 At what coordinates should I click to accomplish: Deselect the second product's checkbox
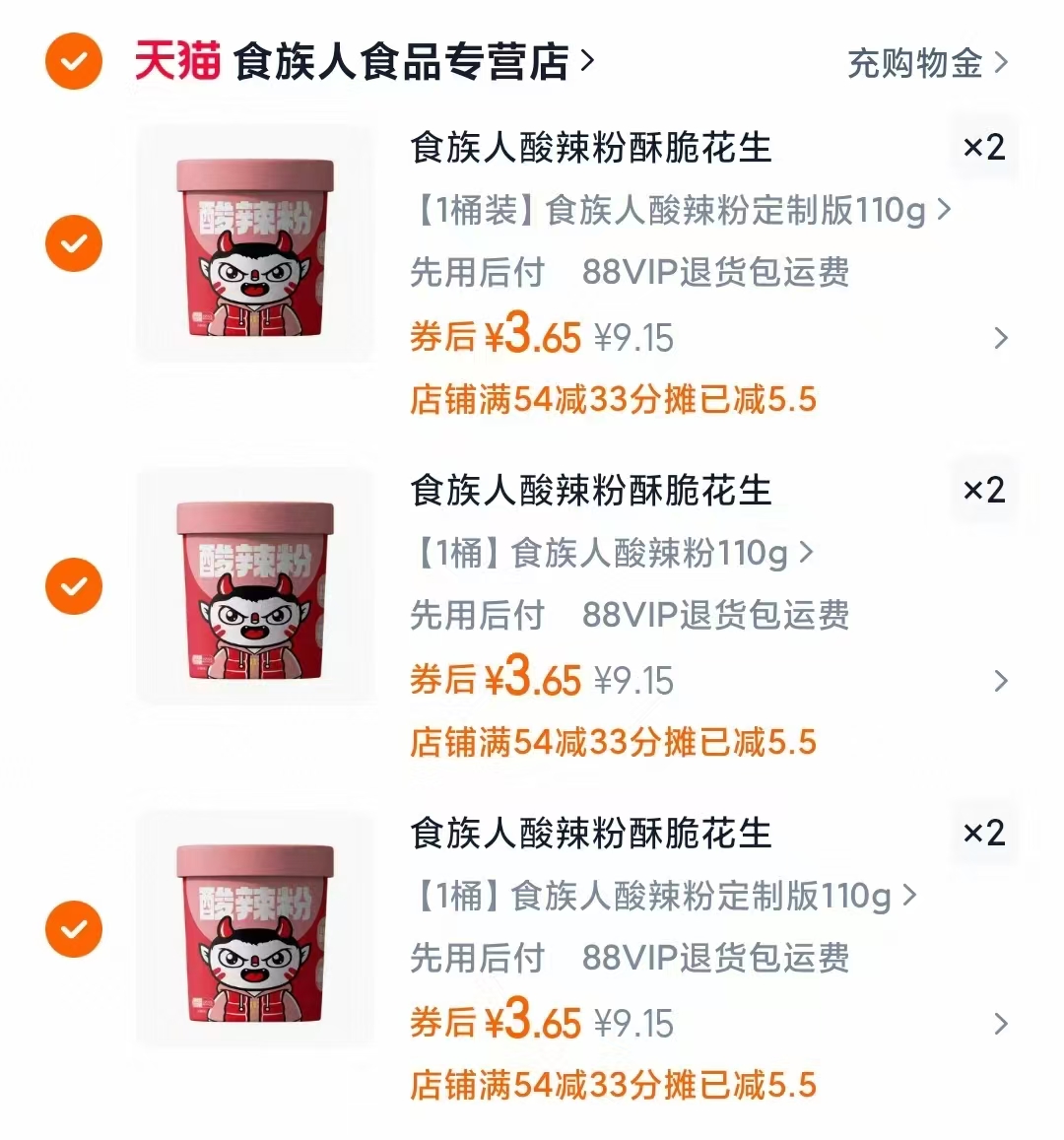point(73,585)
